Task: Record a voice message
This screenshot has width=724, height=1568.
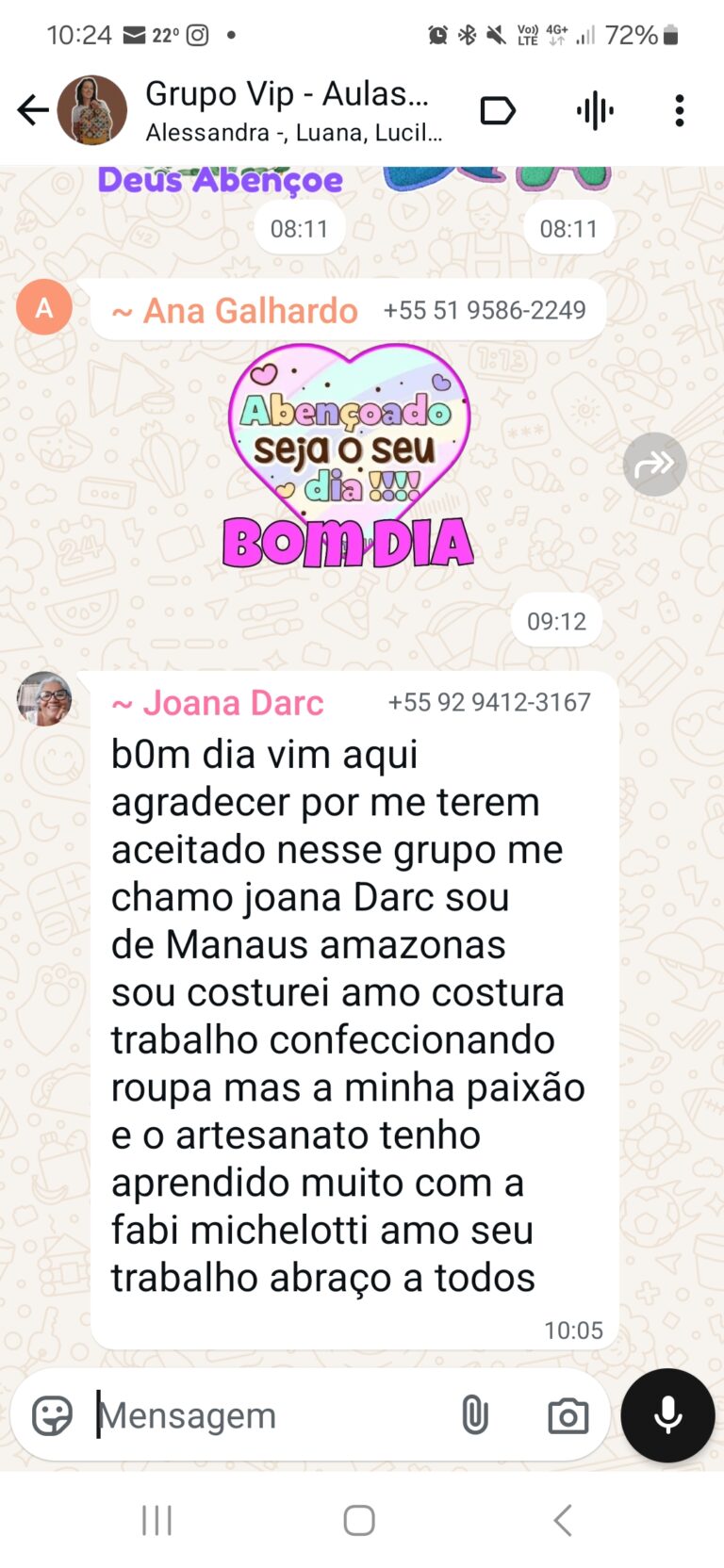Action: coord(667,1415)
